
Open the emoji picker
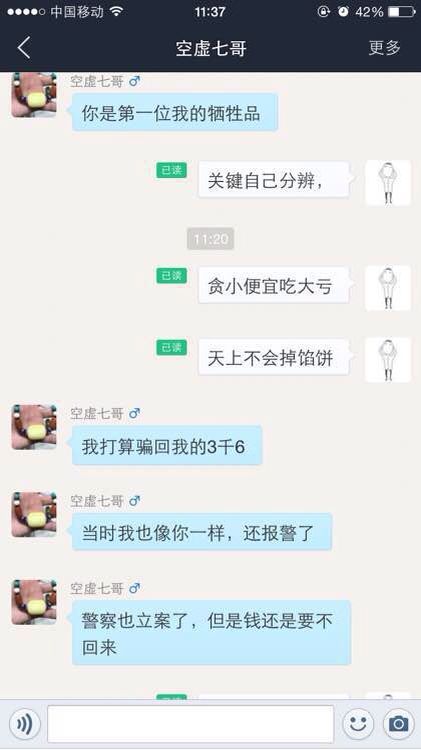tap(358, 724)
